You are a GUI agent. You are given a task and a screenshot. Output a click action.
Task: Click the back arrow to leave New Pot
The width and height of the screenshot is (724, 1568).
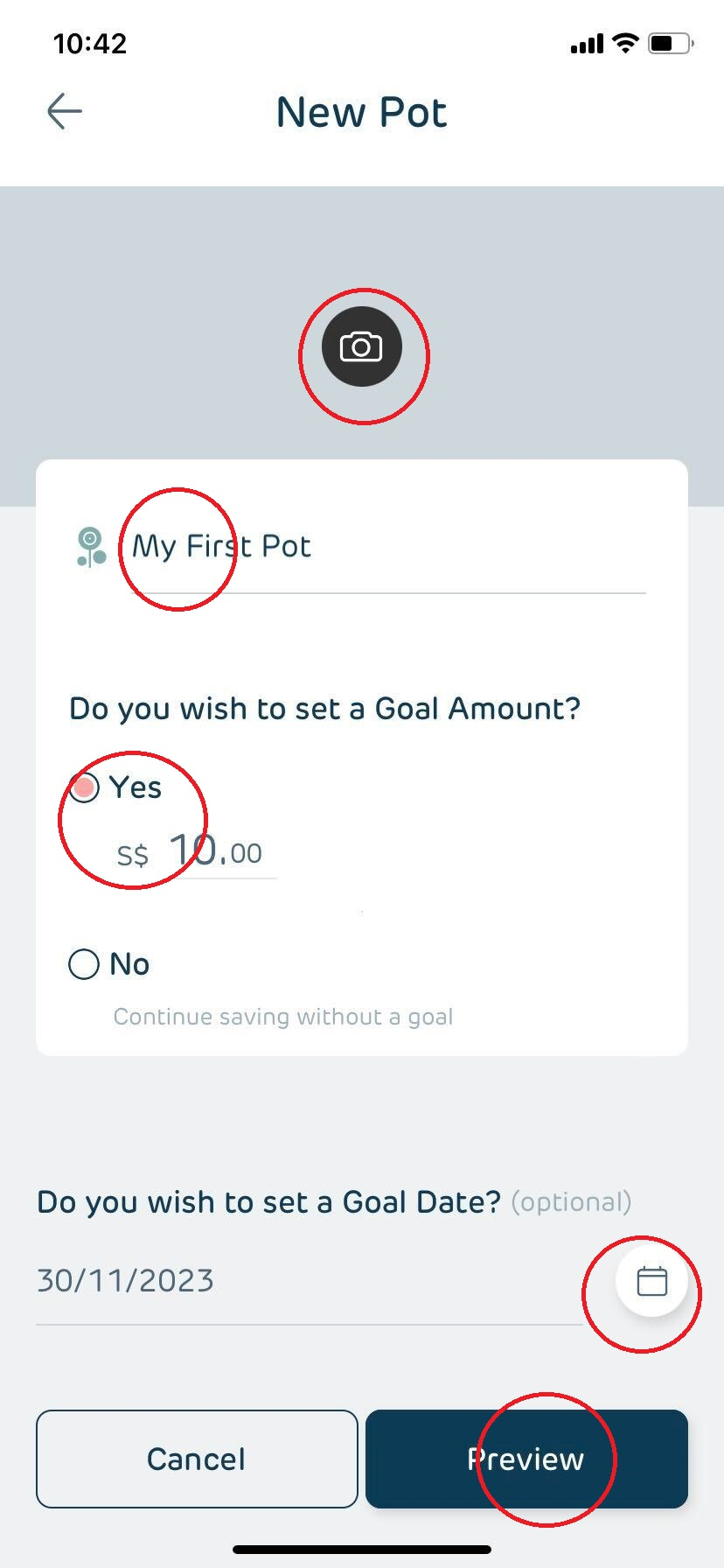pos(63,110)
